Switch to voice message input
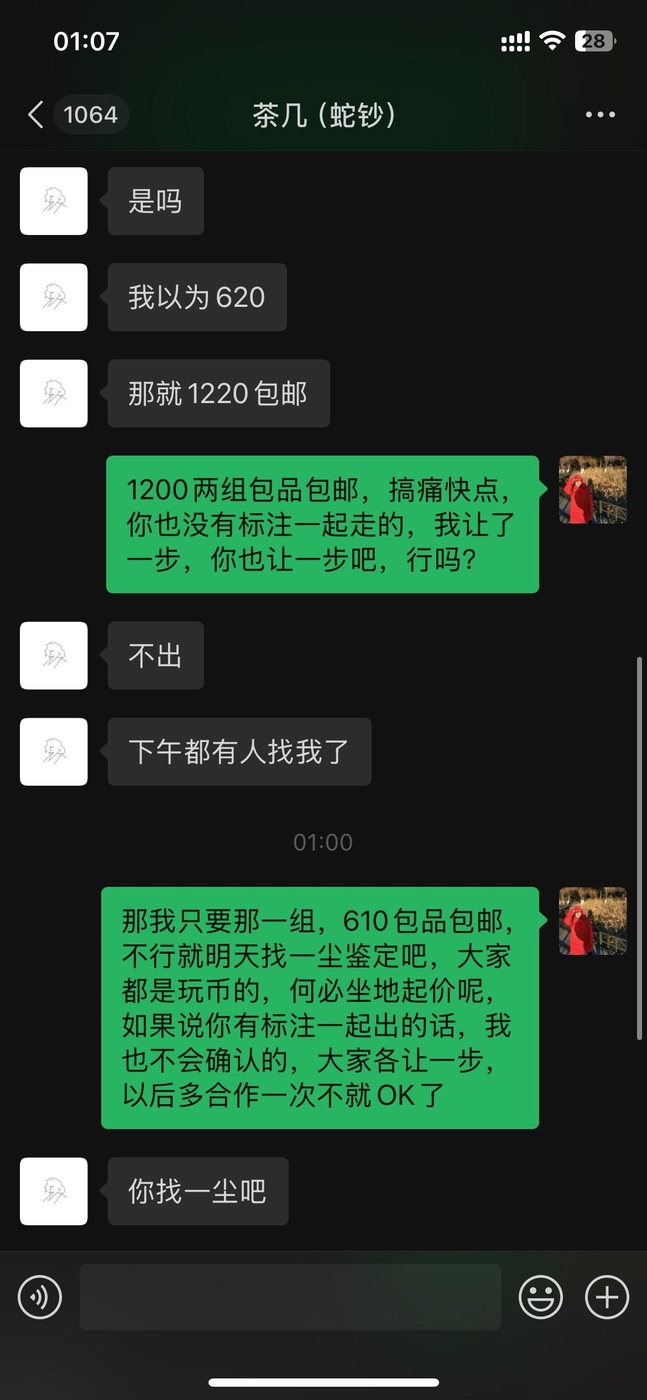Screen dimensions: 647x1400 click(40, 1297)
